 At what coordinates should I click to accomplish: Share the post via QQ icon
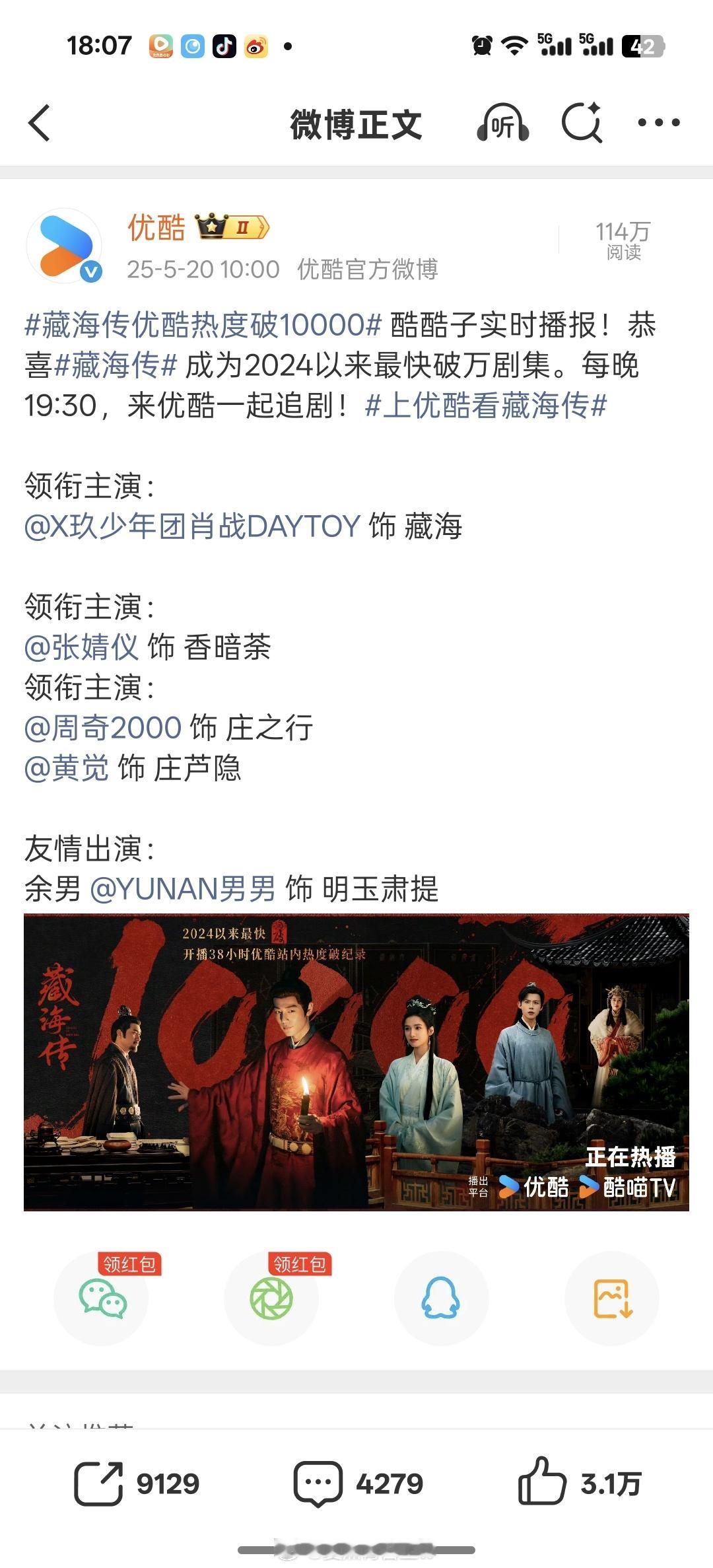[x=441, y=1298]
